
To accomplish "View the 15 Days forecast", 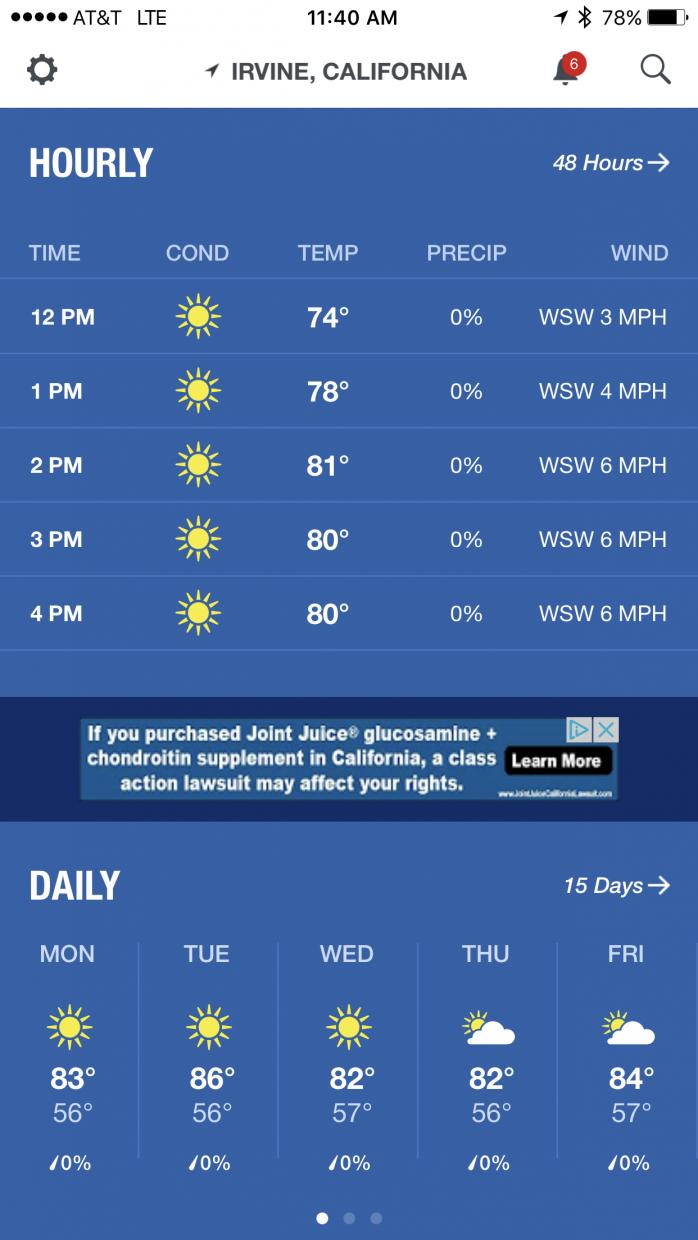I will point(615,885).
